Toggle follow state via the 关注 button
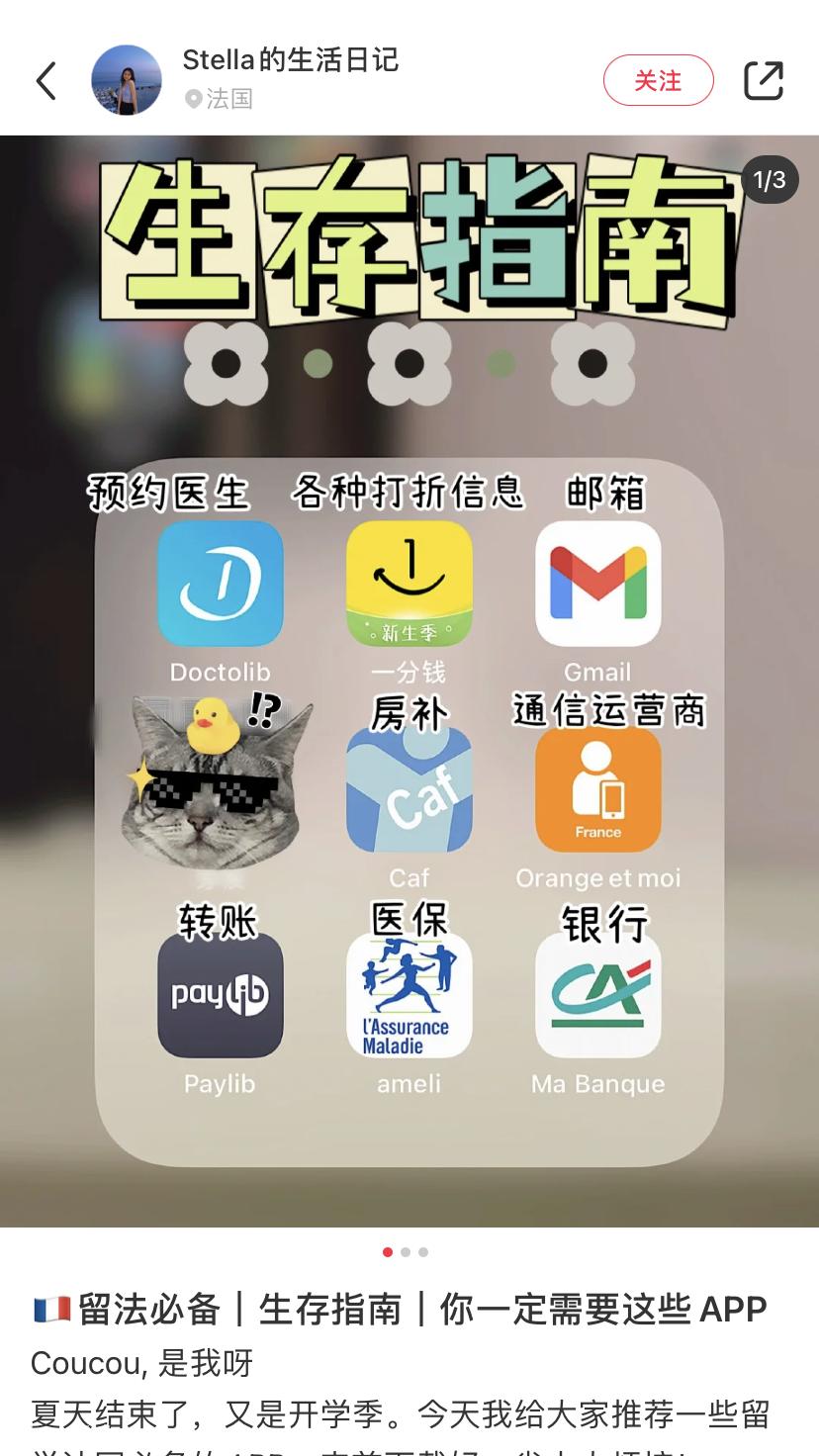Screen dimensions: 819x1456 (x=658, y=80)
